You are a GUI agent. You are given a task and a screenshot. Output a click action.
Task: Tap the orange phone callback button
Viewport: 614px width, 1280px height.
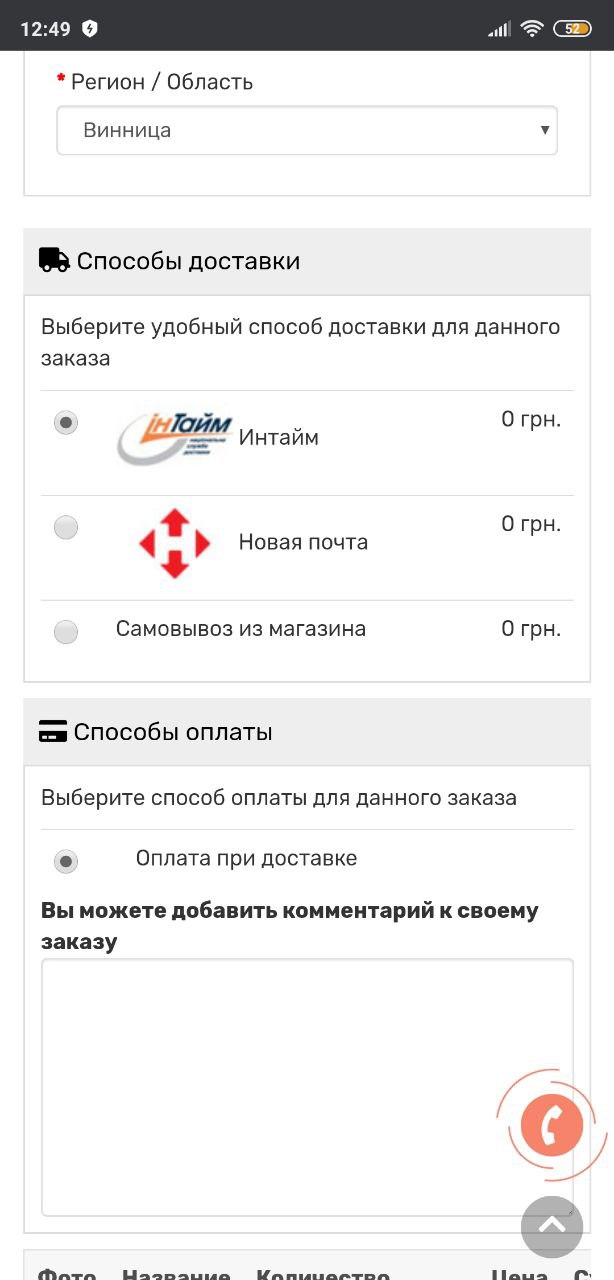[552, 1126]
